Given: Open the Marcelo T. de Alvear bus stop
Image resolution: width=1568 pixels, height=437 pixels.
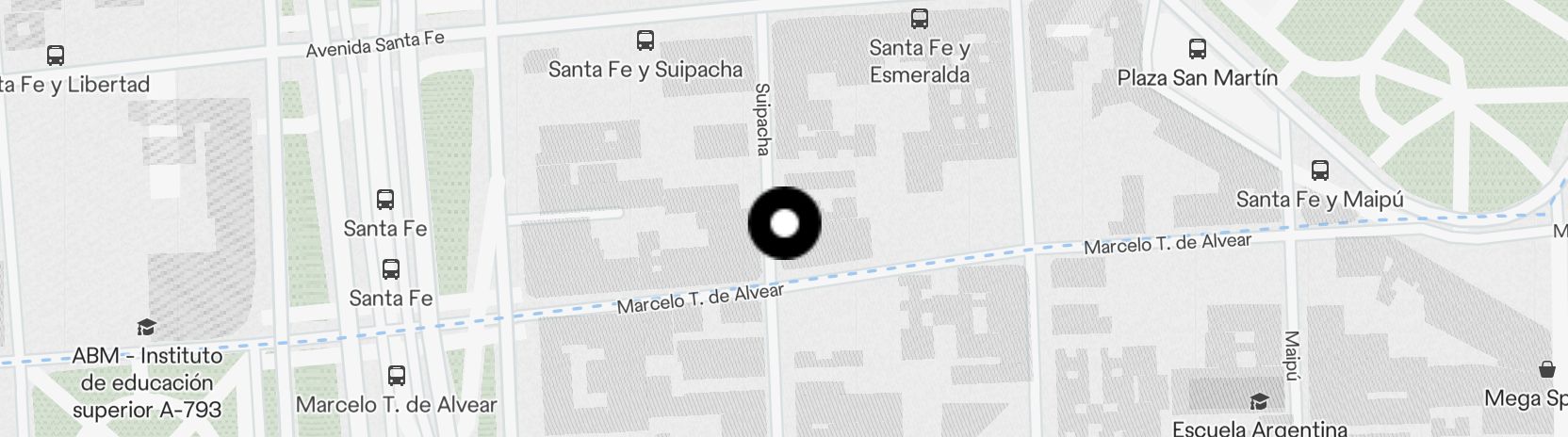Looking at the screenshot, I should point(397,376).
